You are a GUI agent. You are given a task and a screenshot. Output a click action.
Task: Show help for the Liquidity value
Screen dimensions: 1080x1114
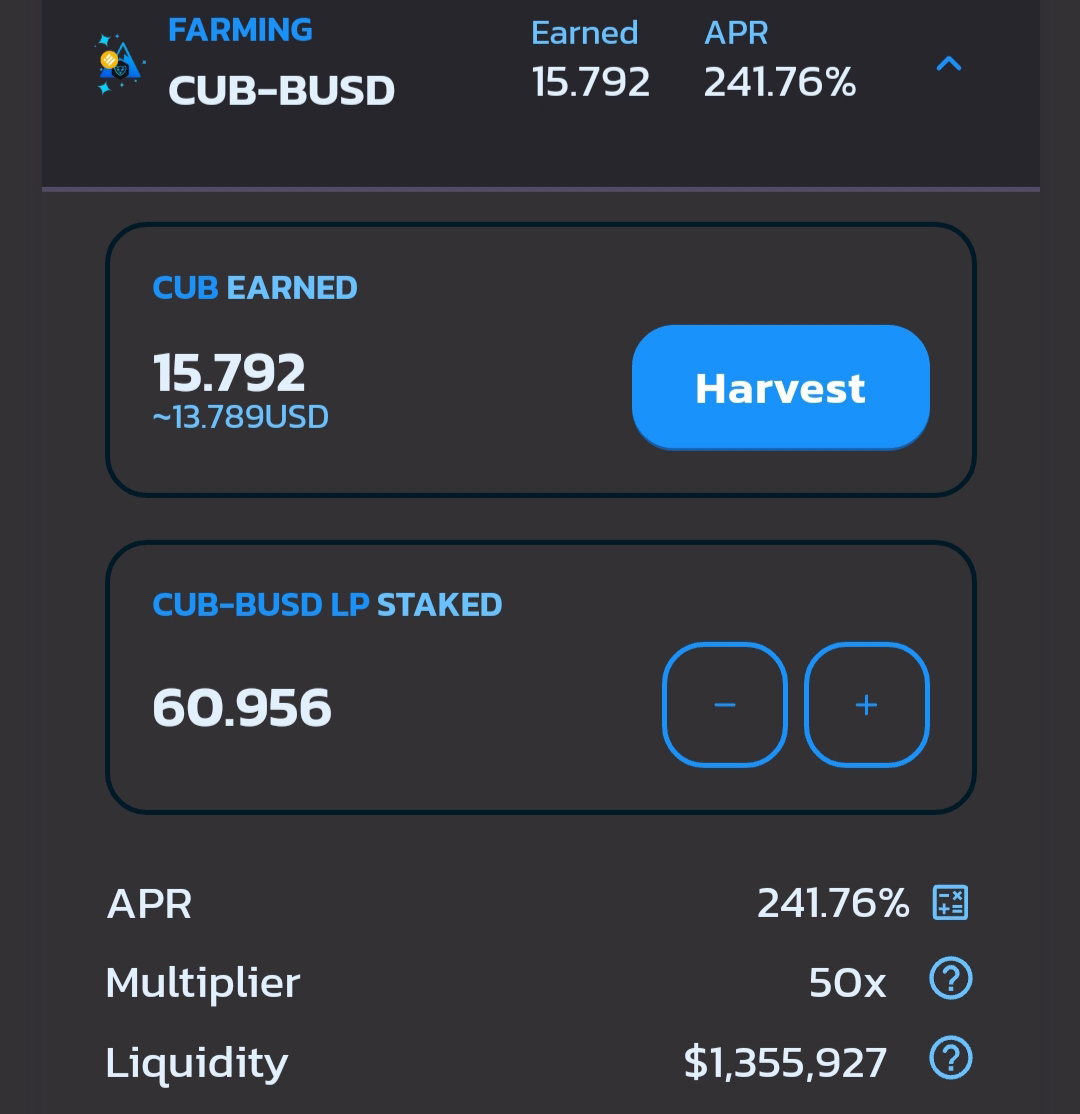pos(951,1058)
